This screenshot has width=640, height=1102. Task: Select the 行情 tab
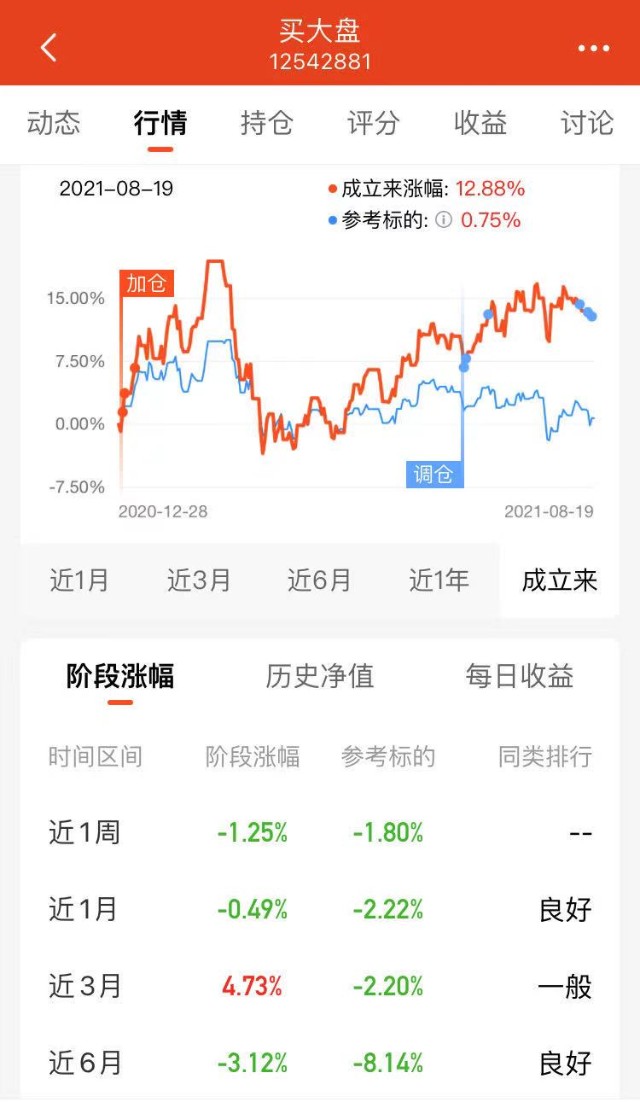coord(160,123)
